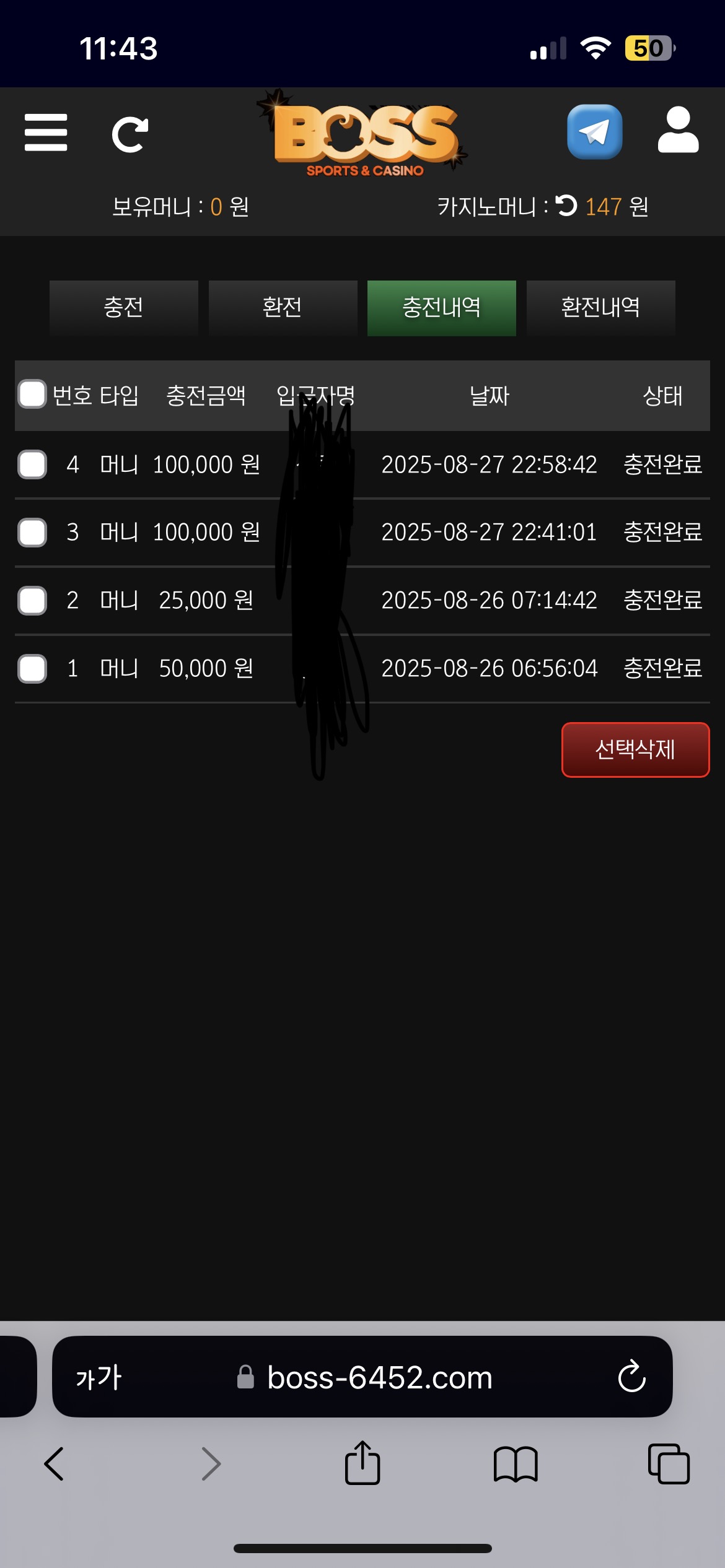
Task: Tap the page refresh icon beside the menu
Action: 130,134
